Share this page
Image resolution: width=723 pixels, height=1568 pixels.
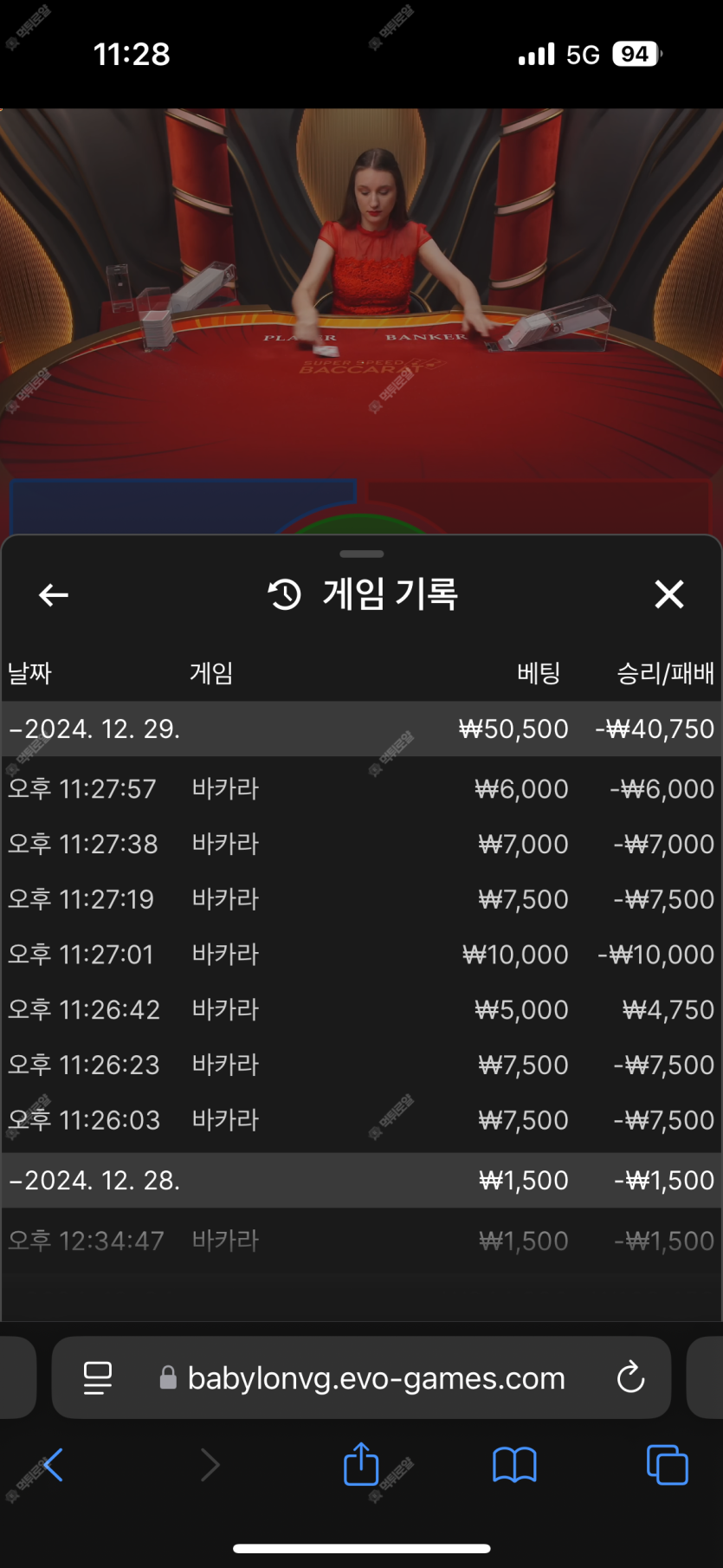click(x=361, y=1463)
